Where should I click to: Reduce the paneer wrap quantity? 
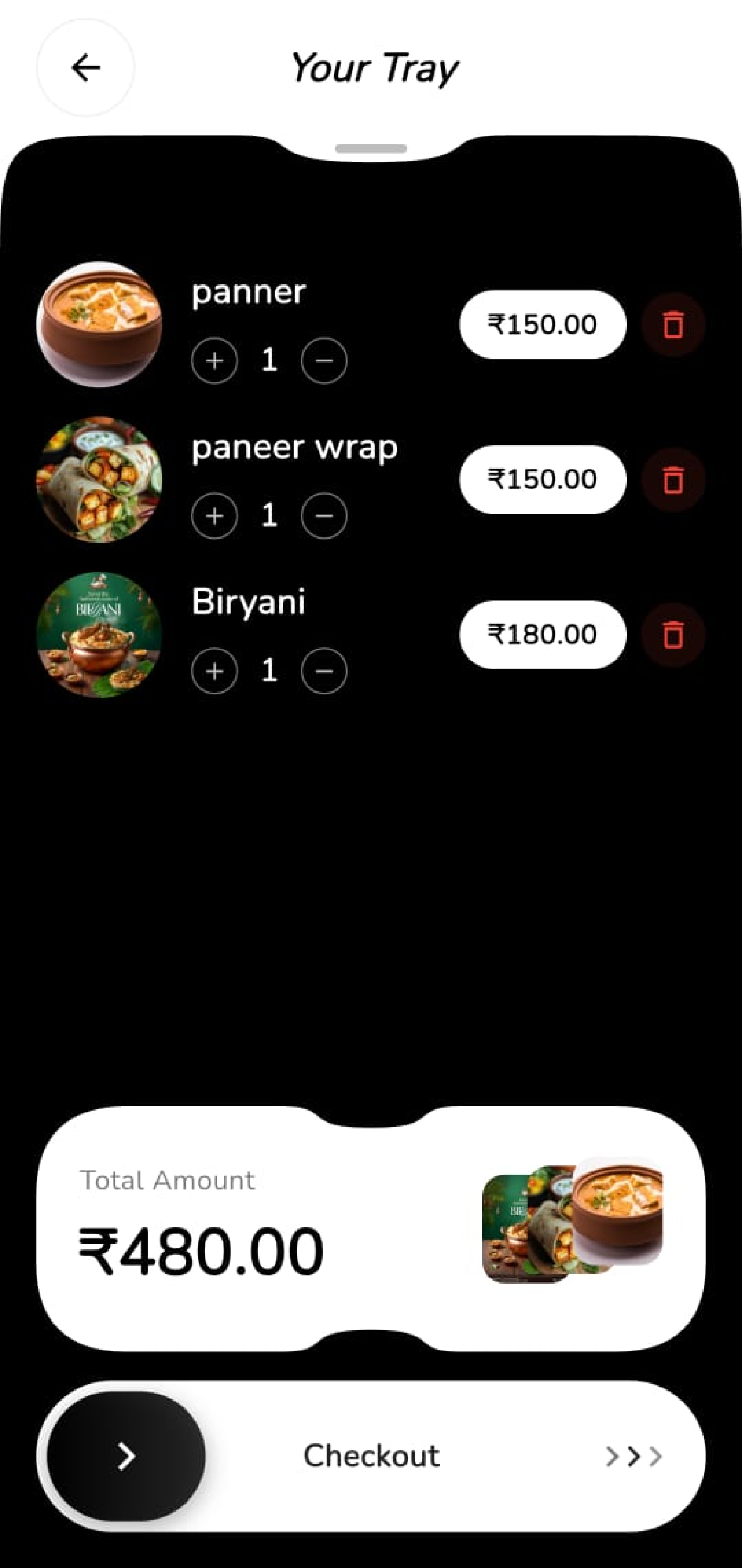324,515
